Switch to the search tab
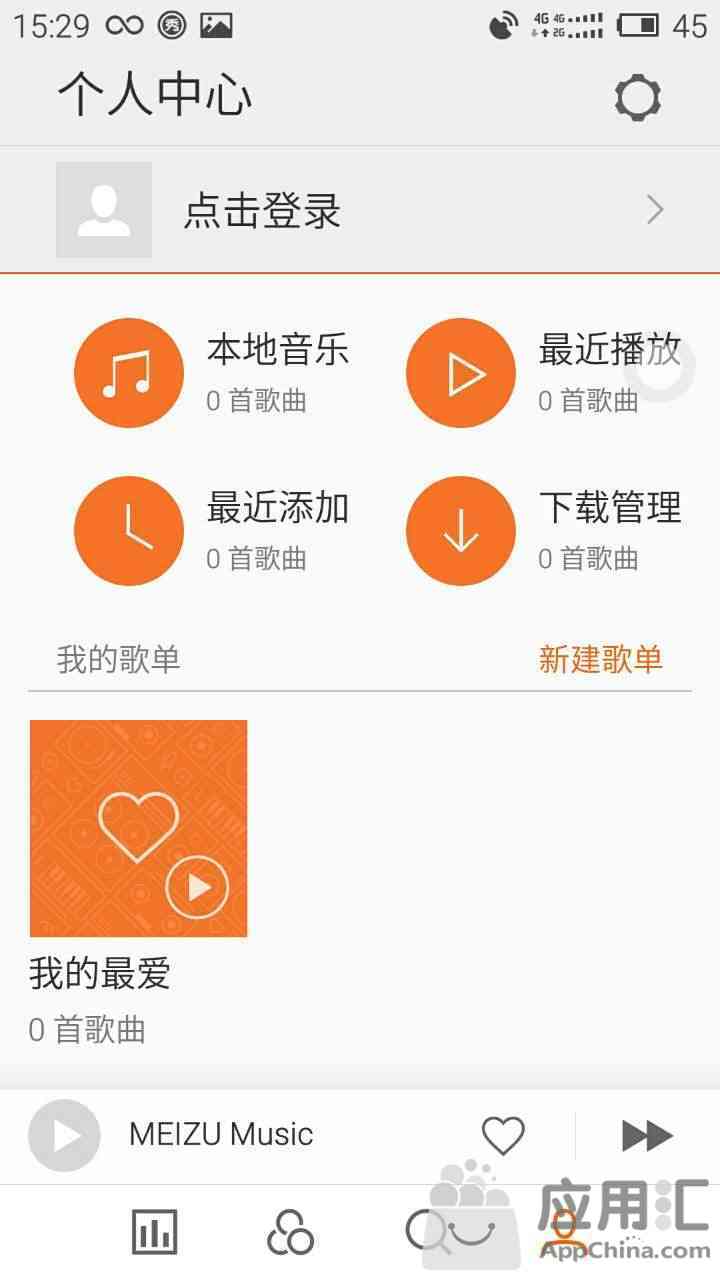The height and width of the screenshot is (1280, 720). pyautogui.click(x=426, y=1232)
